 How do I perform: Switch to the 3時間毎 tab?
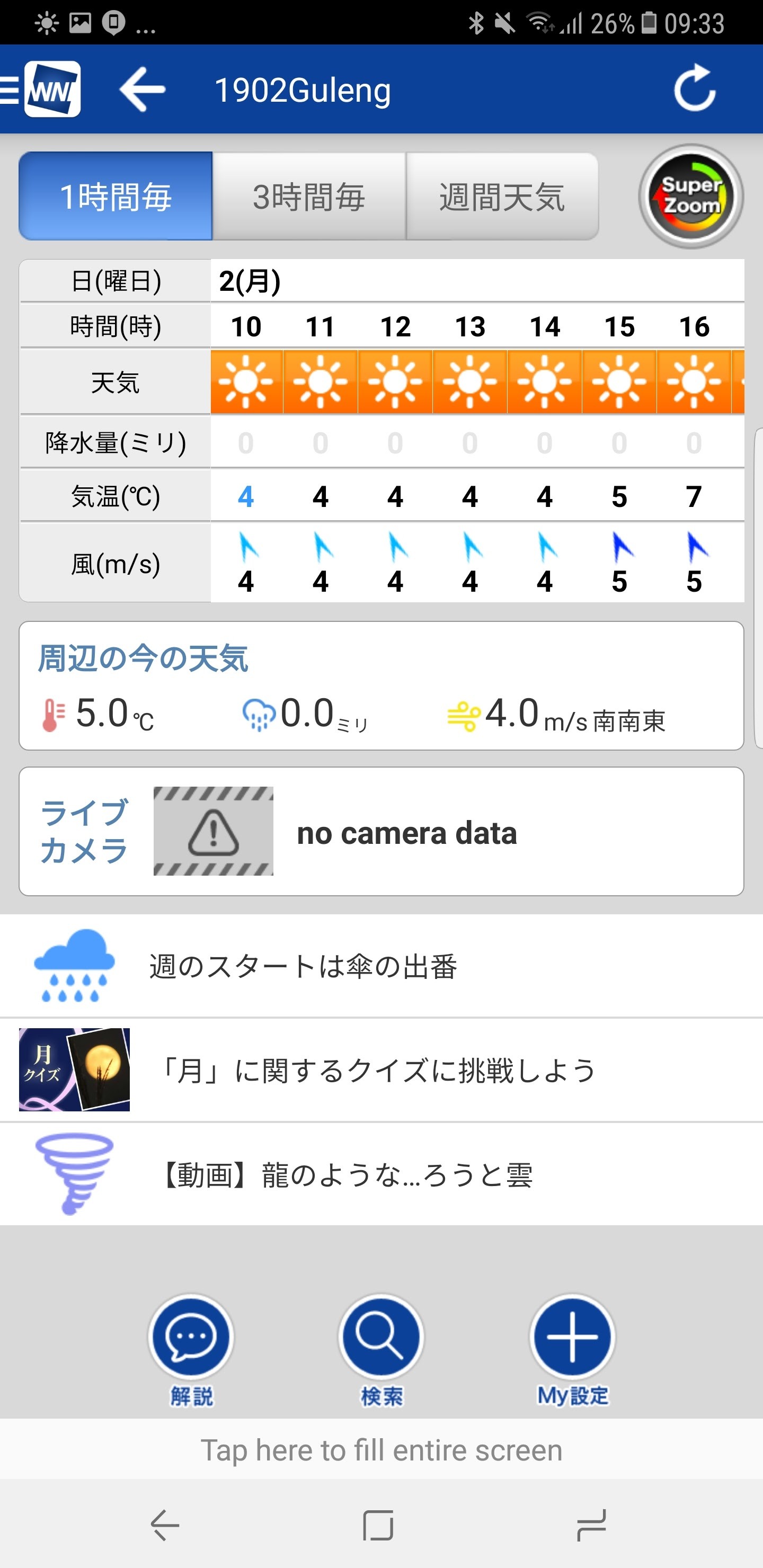pyautogui.click(x=309, y=196)
